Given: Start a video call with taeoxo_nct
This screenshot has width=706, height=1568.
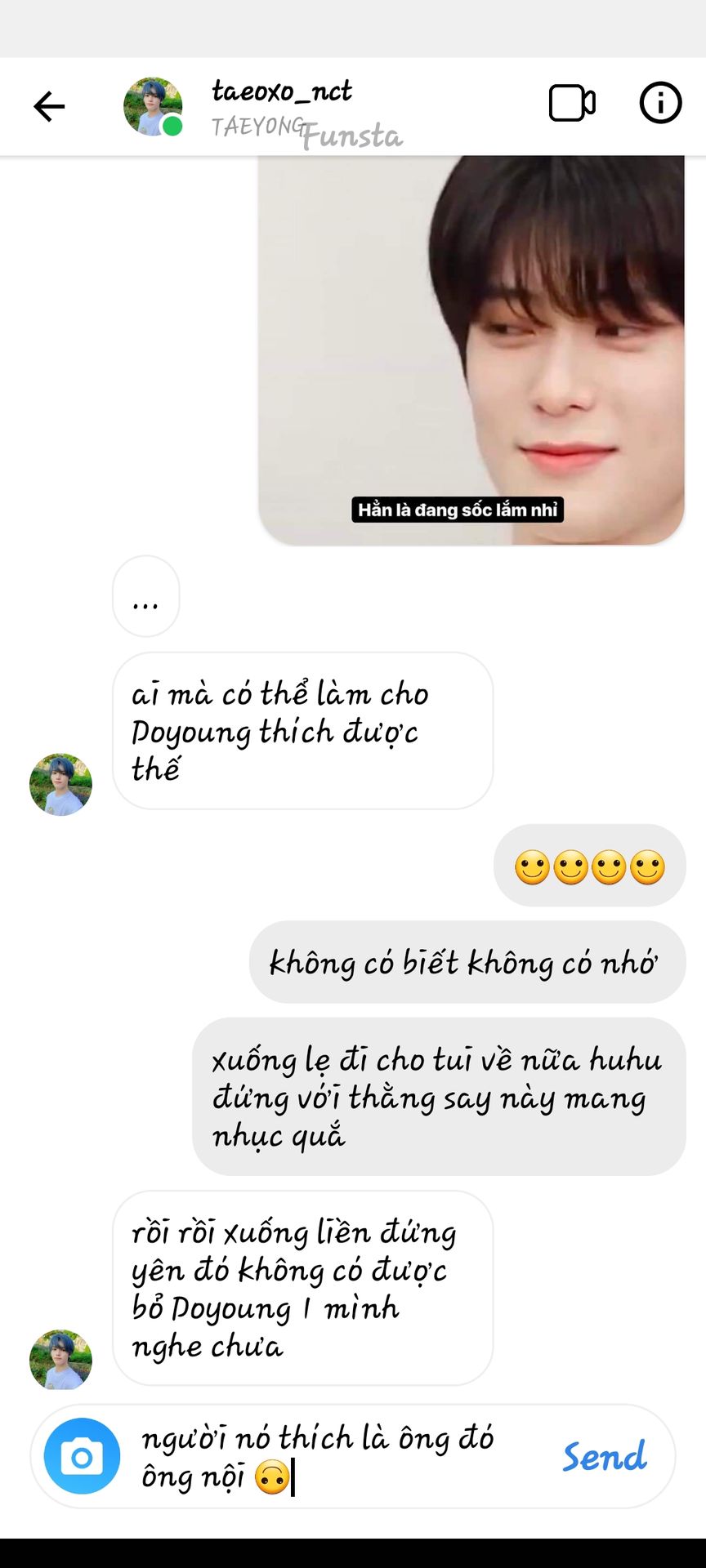Looking at the screenshot, I should coord(572,103).
